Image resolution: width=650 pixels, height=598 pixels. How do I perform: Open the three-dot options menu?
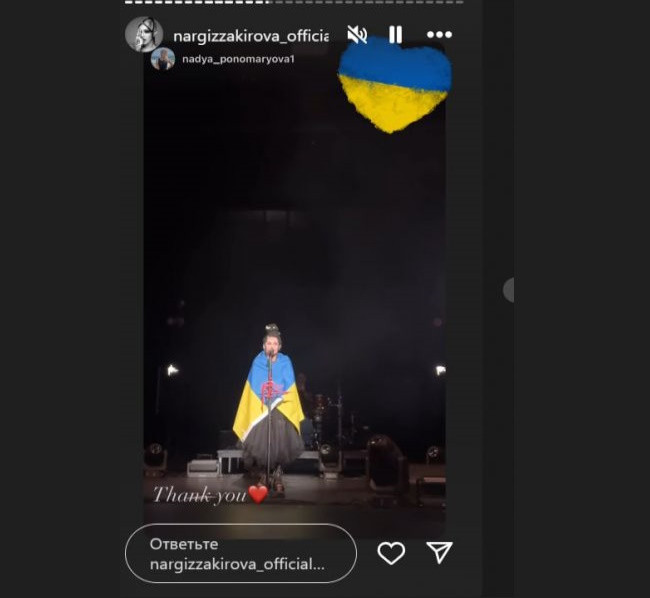coord(439,35)
